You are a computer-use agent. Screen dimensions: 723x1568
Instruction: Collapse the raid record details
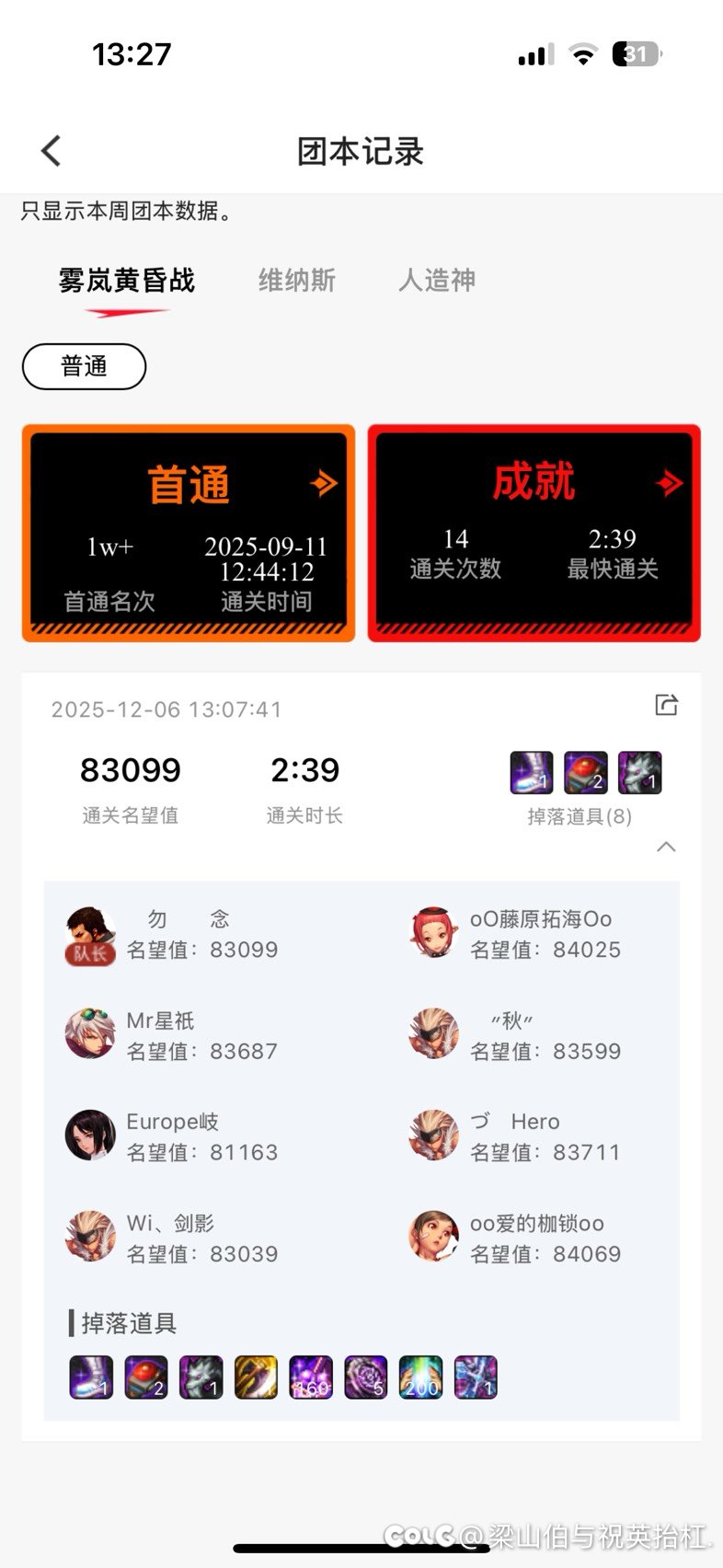666,847
